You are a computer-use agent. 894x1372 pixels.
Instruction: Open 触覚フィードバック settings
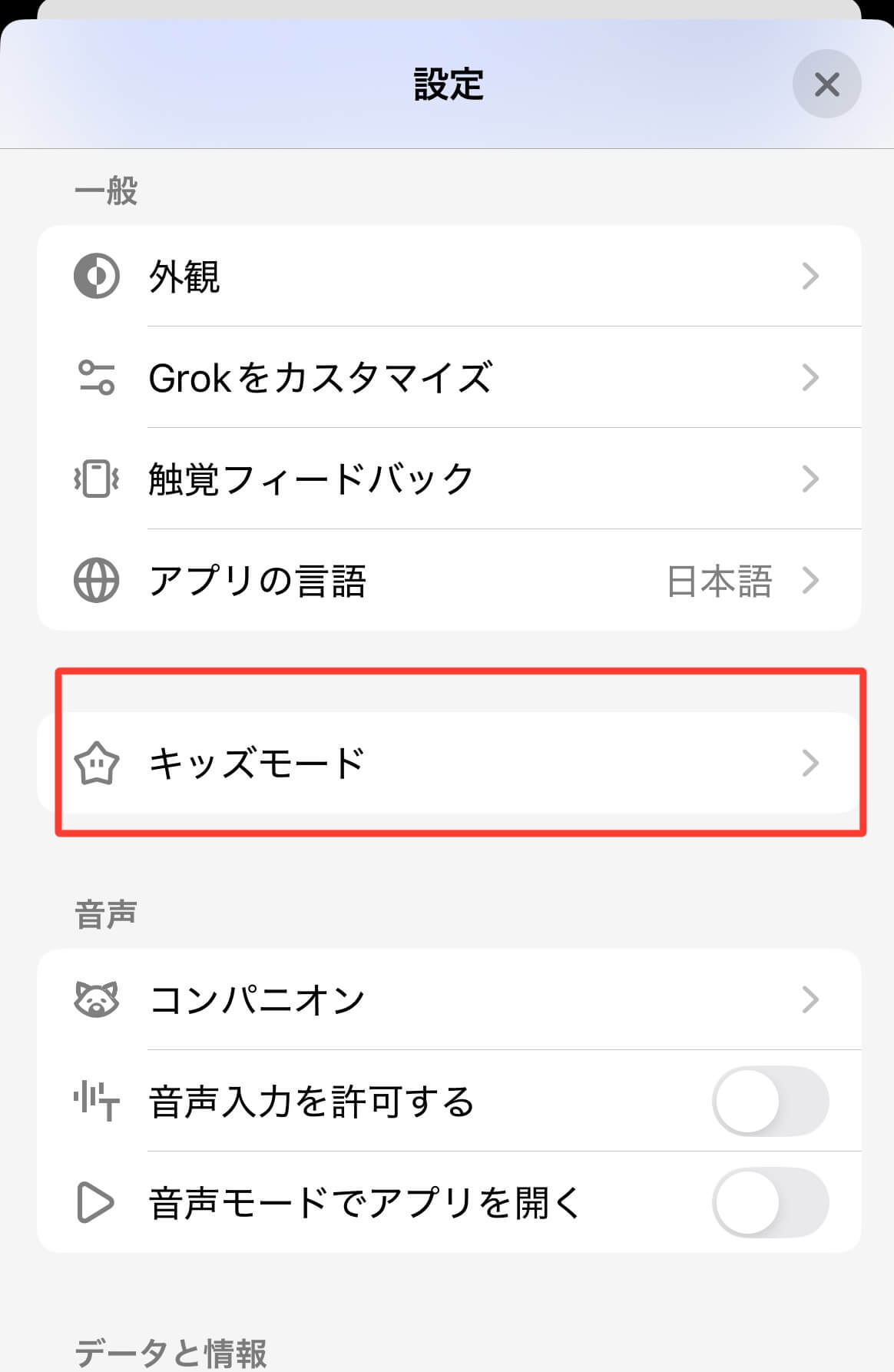coord(449,479)
